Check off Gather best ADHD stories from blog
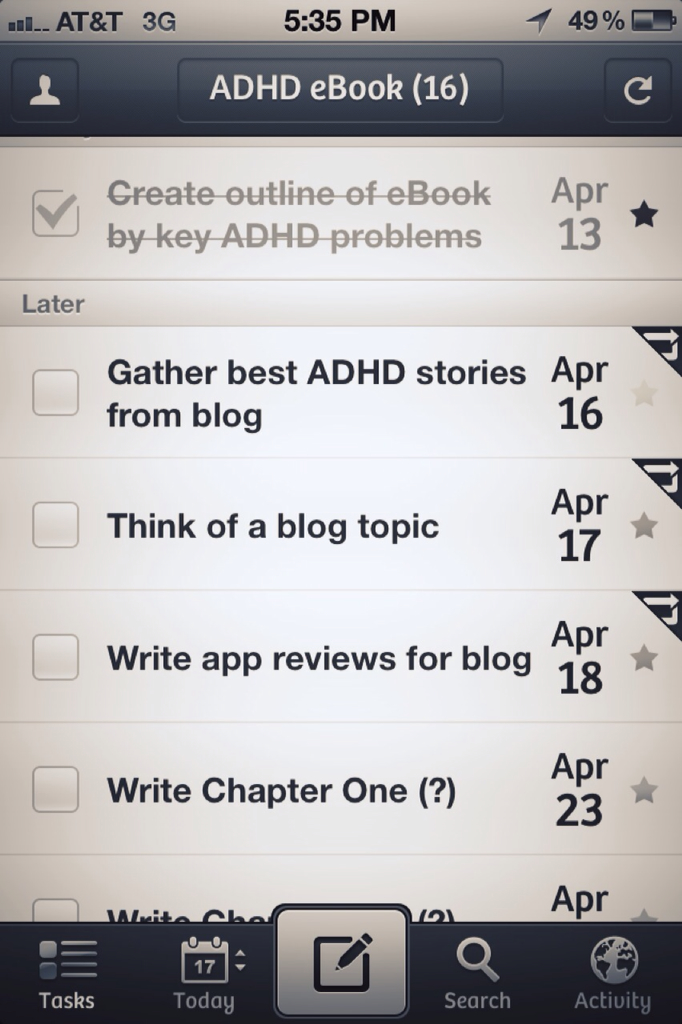682x1024 pixels. pyautogui.click(x=55, y=392)
